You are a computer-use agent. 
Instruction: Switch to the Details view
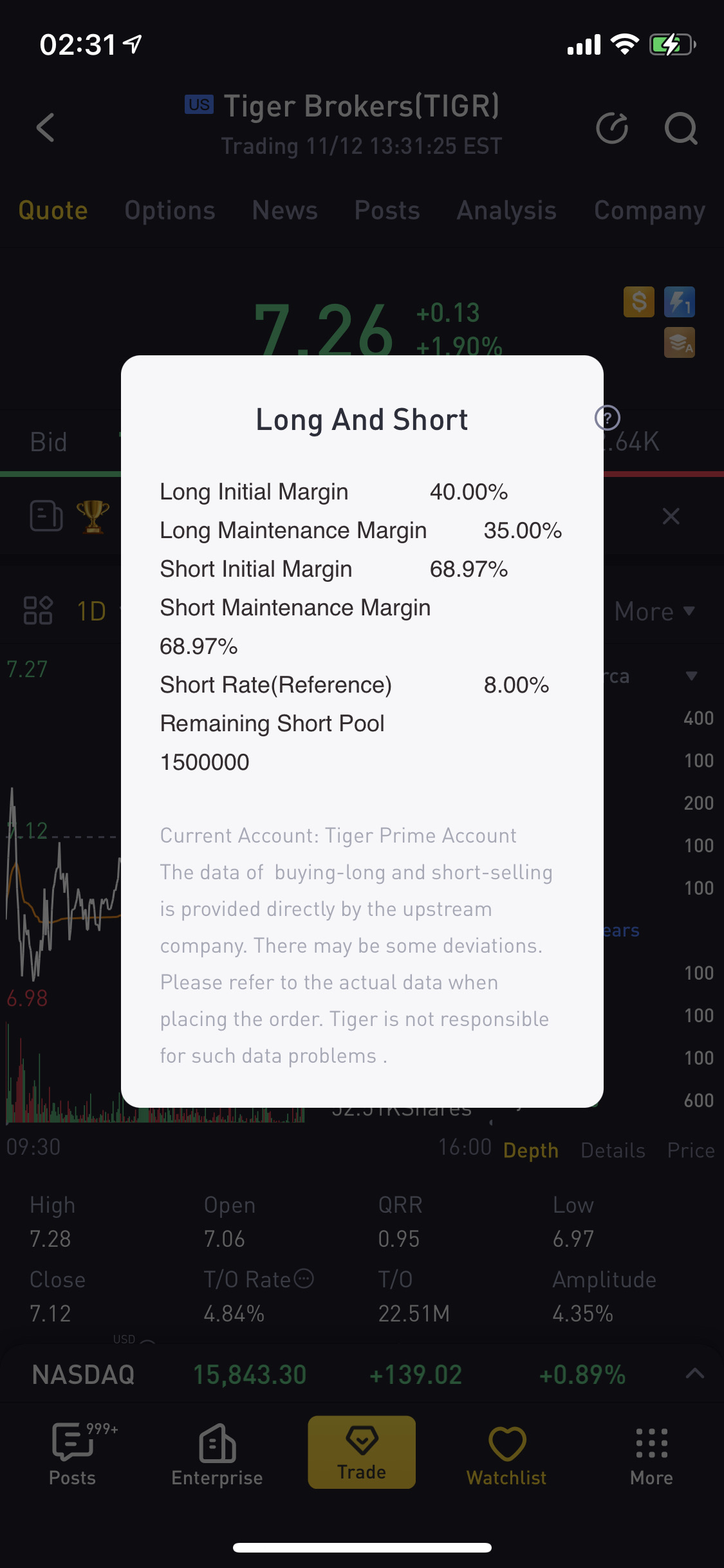click(x=613, y=1150)
